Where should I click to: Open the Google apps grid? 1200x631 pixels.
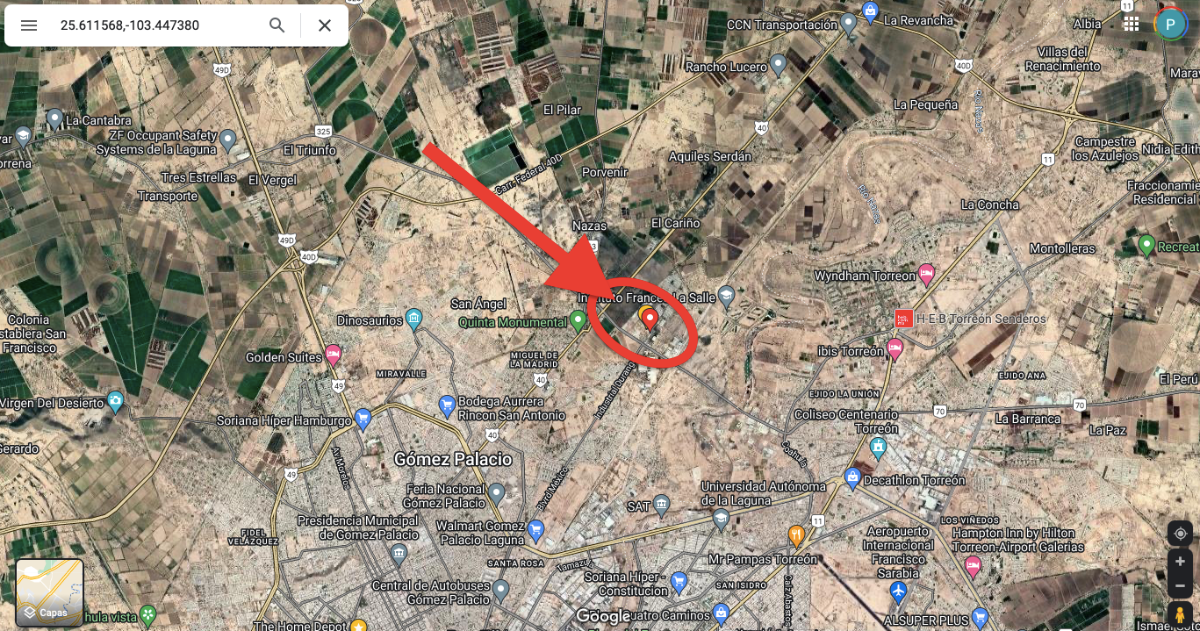tap(1131, 23)
